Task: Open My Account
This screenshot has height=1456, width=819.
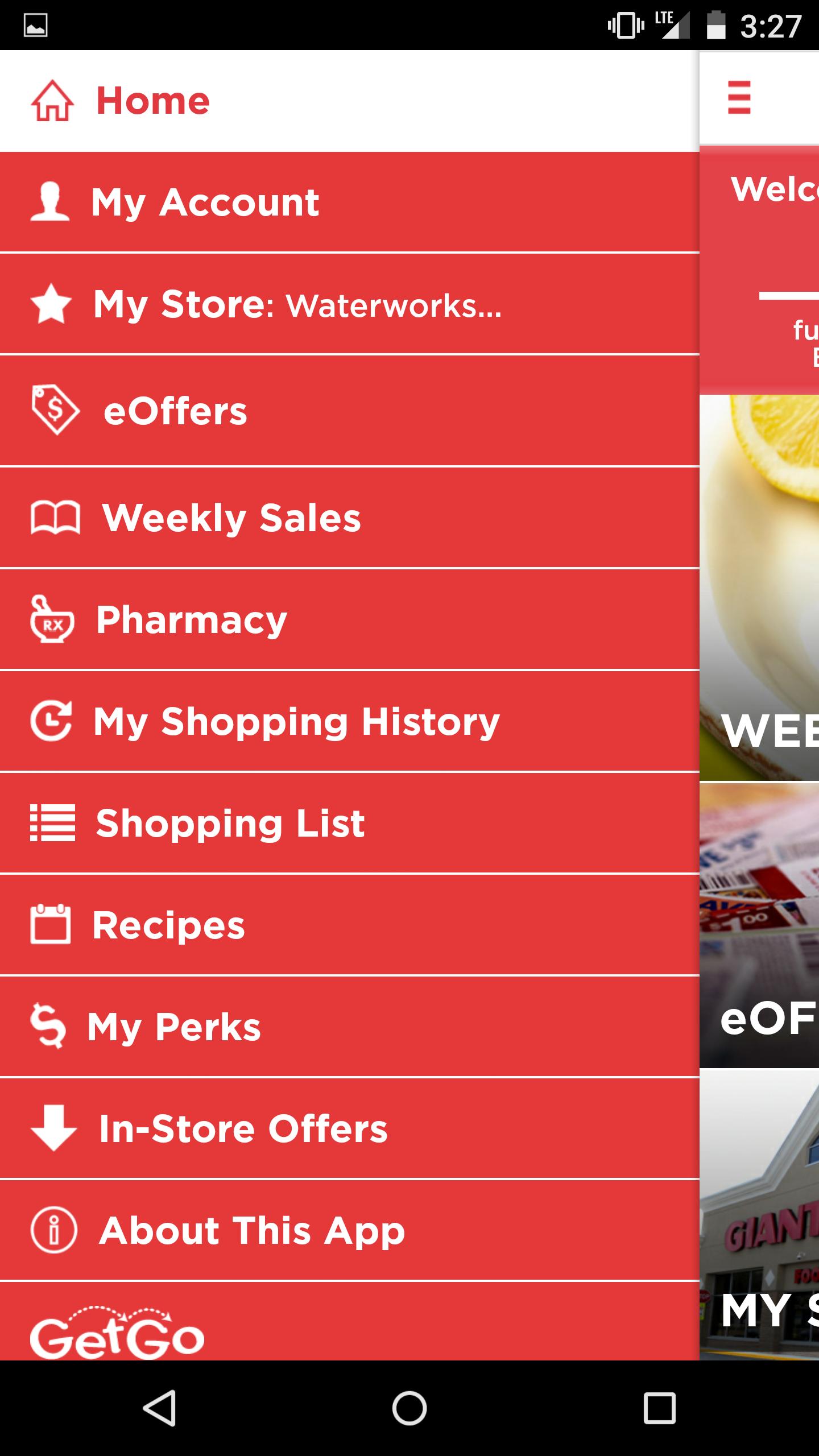Action: tap(205, 202)
